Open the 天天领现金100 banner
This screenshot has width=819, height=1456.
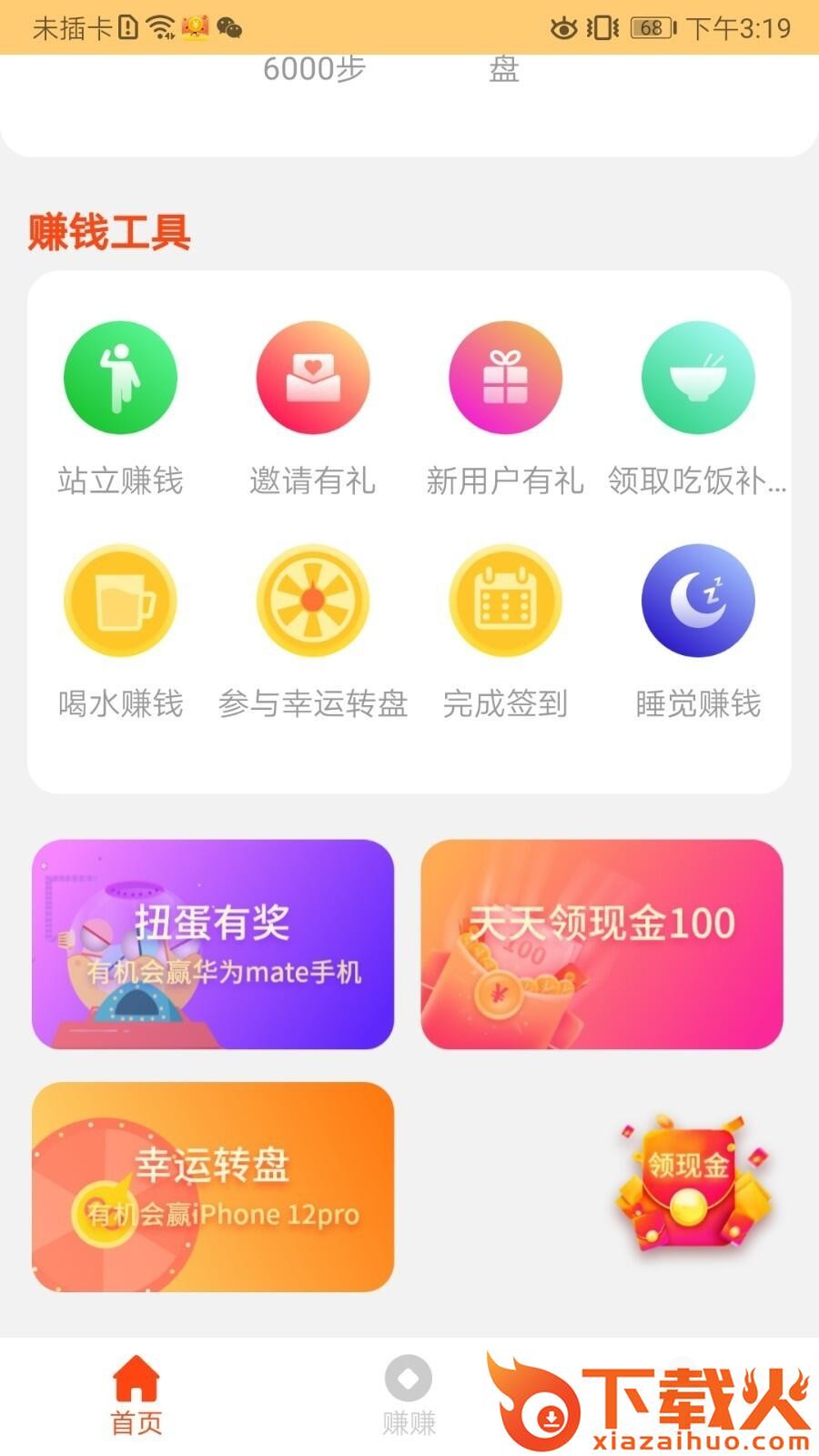click(602, 945)
